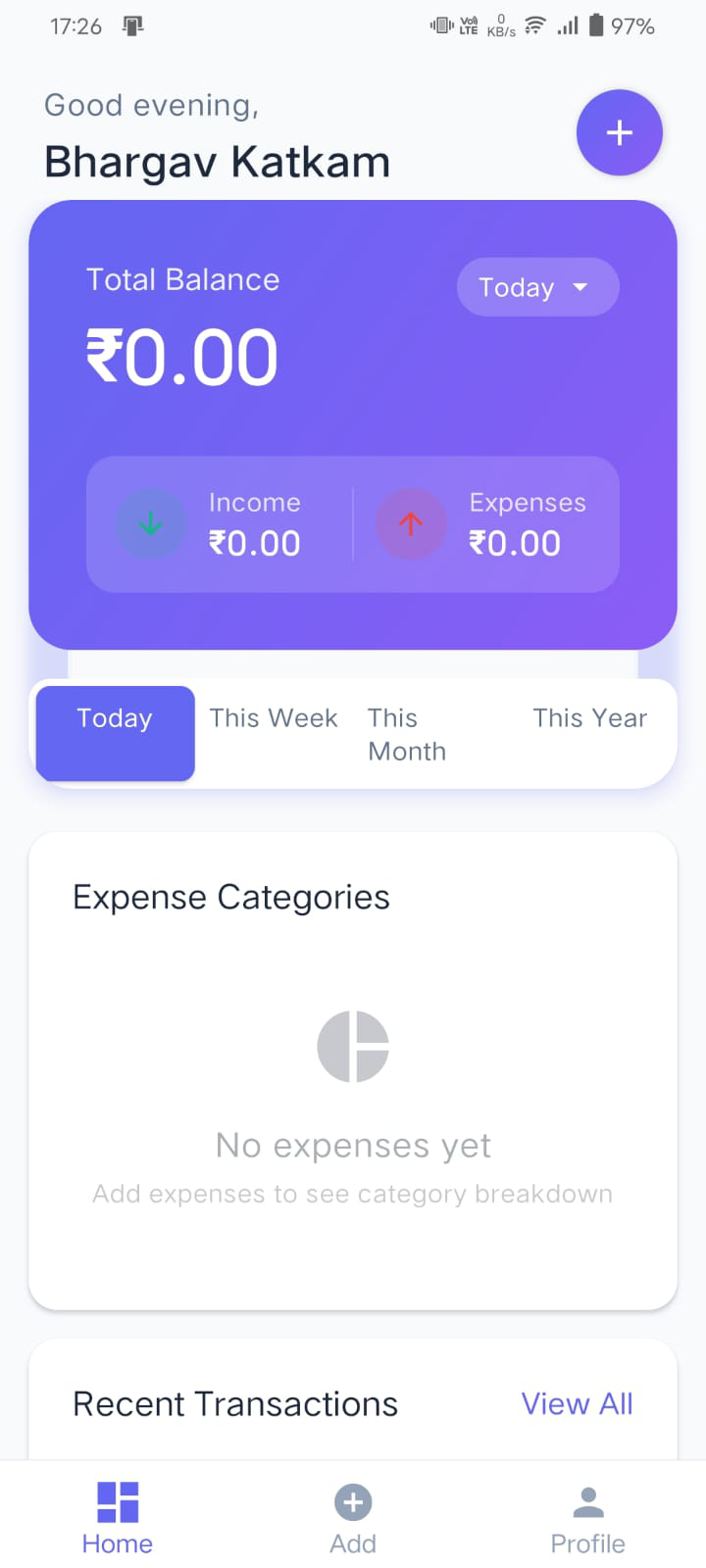
Task: Tap the green income arrow icon
Action: click(x=150, y=524)
